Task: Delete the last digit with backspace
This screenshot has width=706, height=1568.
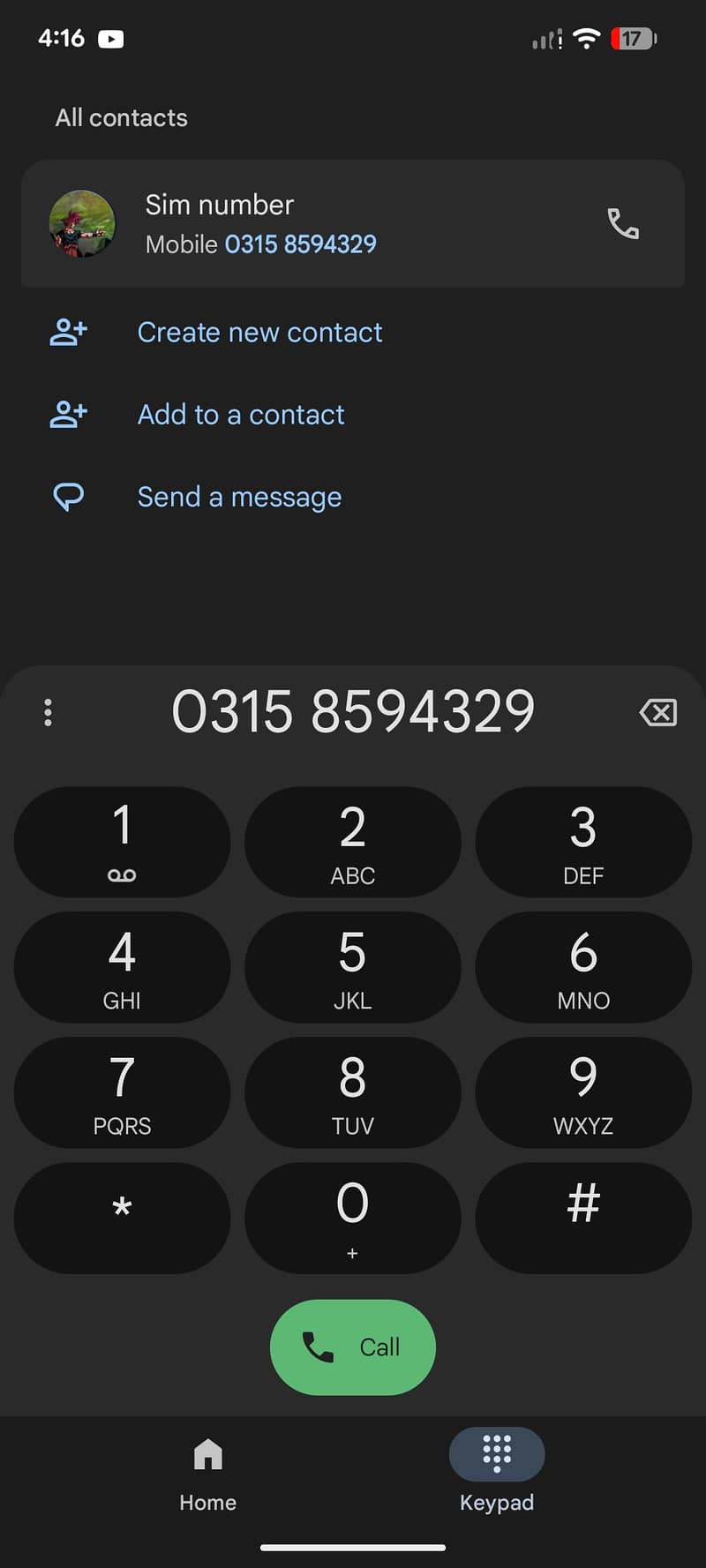Action: [658, 712]
